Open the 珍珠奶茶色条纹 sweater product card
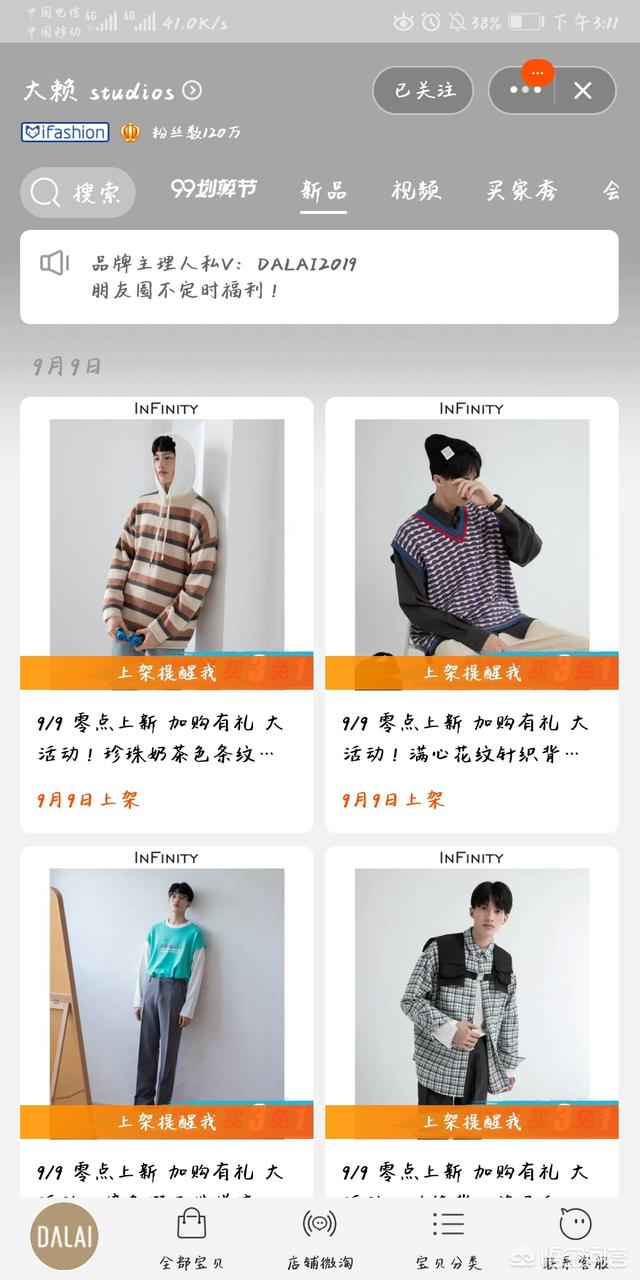Image resolution: width=640 pixels, height=1280 pixels. point(167,615)
